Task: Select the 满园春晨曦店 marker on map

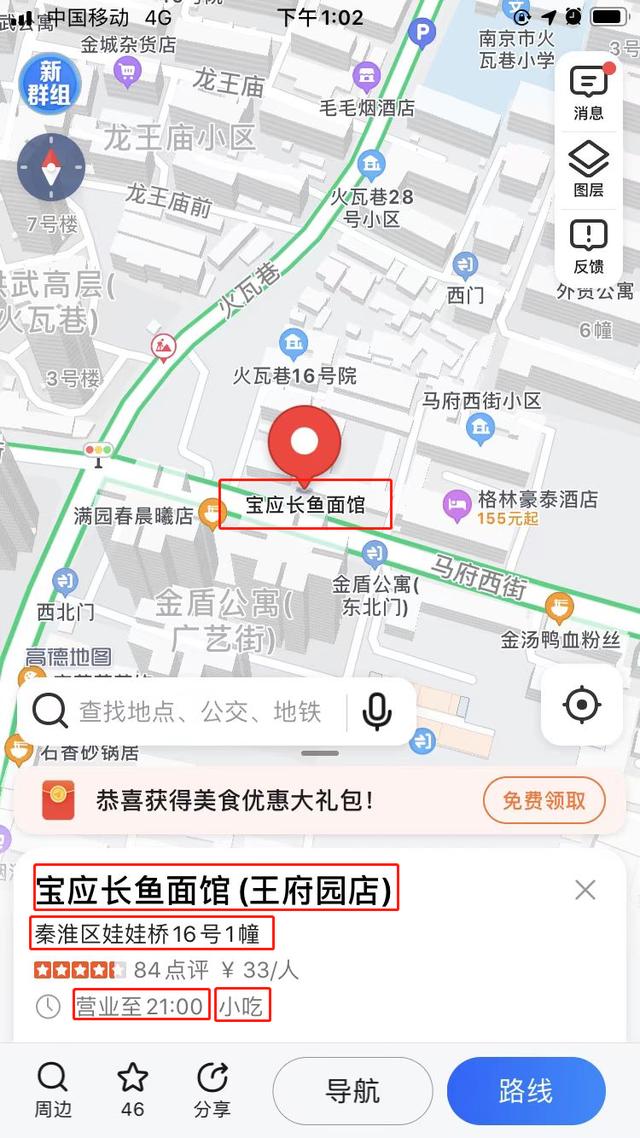Action: [211, 515]
